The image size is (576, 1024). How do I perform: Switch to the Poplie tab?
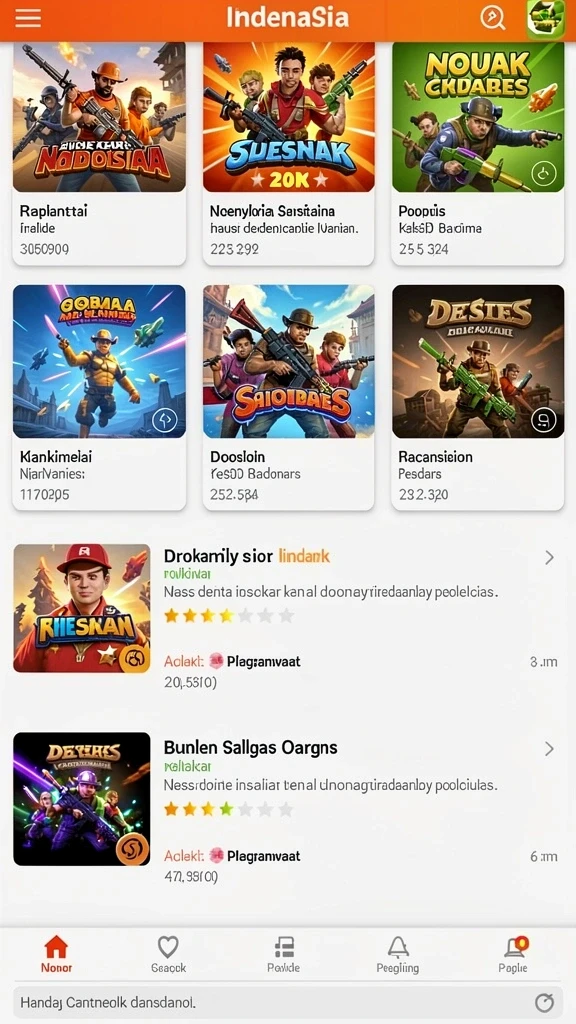[513, 954]
